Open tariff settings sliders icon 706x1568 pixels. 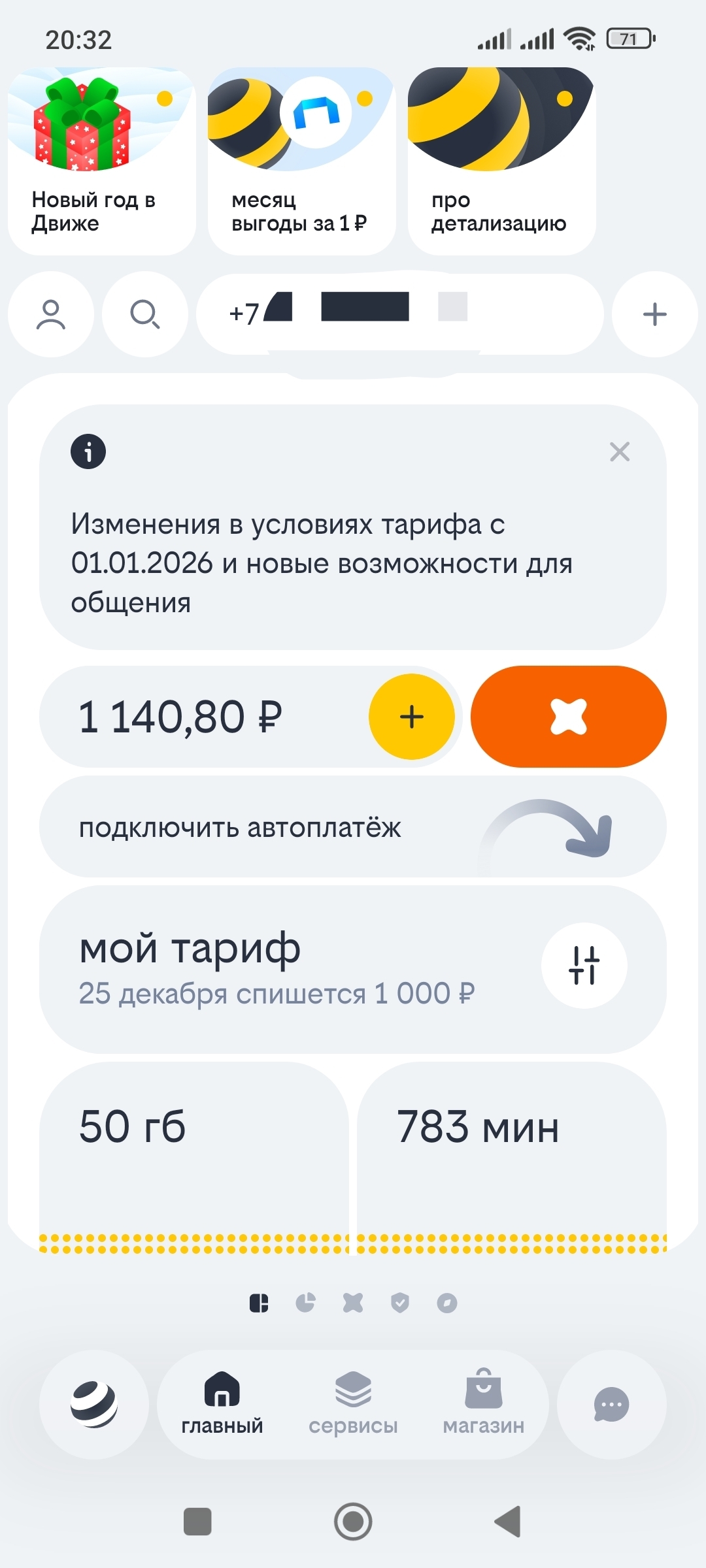point(584,965)
